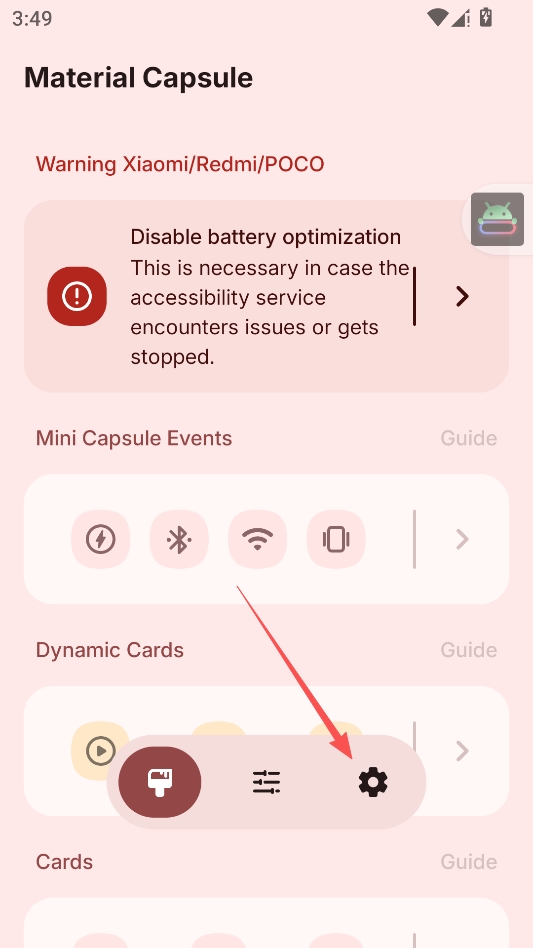Select the paint roller theme tab
This screenshot has height=948, width=533.
click(x=160, y=782)
